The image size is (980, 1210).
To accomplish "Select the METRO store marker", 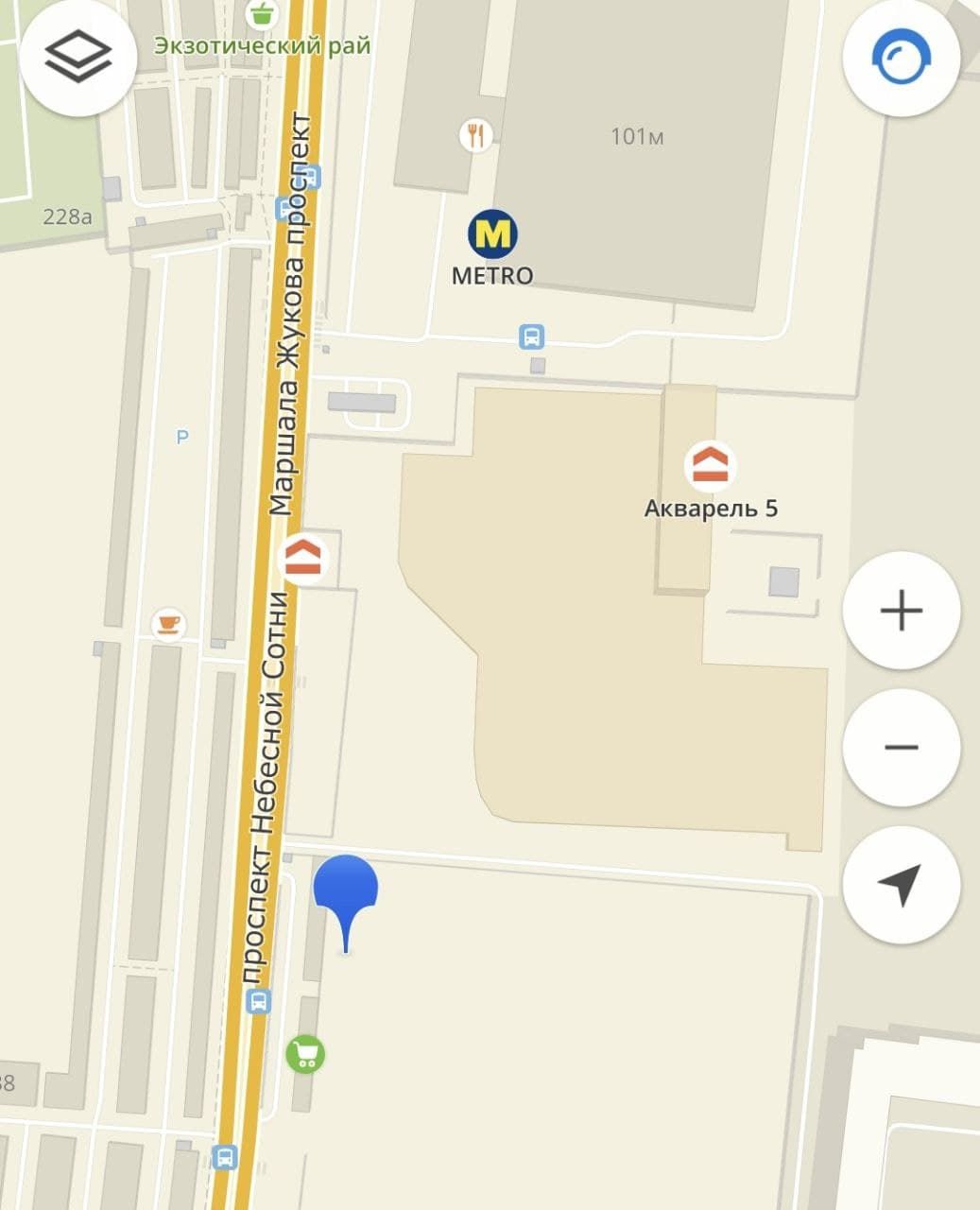I will pyautogui.click(x=492, y=234).
